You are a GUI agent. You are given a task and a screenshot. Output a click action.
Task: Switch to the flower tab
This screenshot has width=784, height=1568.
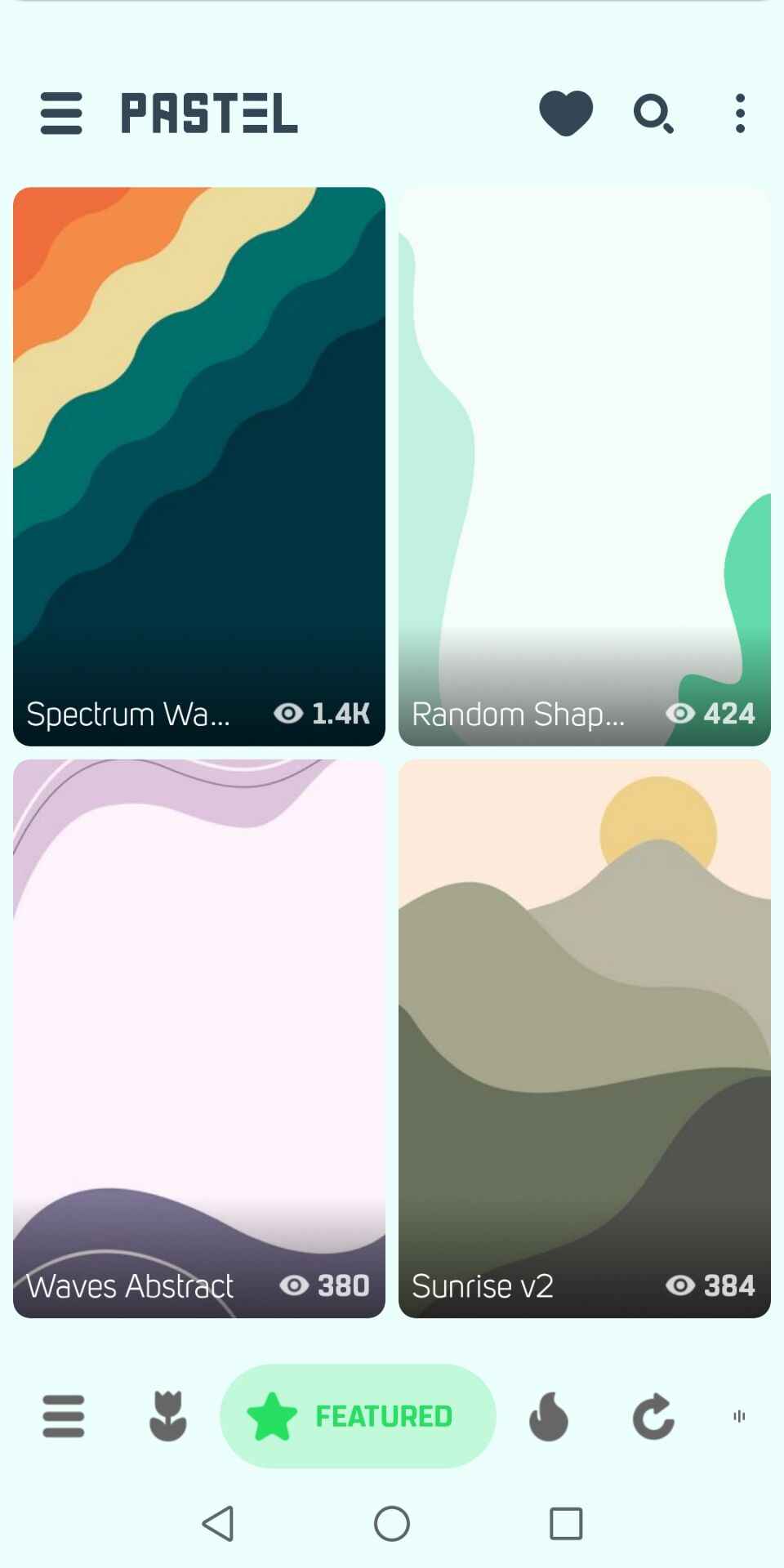pos(168,1416)
